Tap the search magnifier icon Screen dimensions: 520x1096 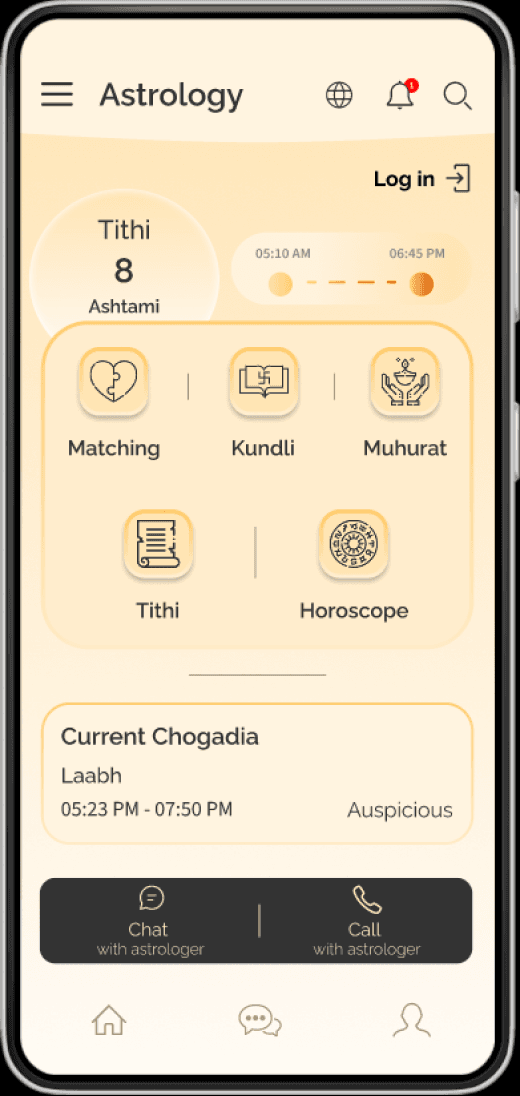click(458, 96)
